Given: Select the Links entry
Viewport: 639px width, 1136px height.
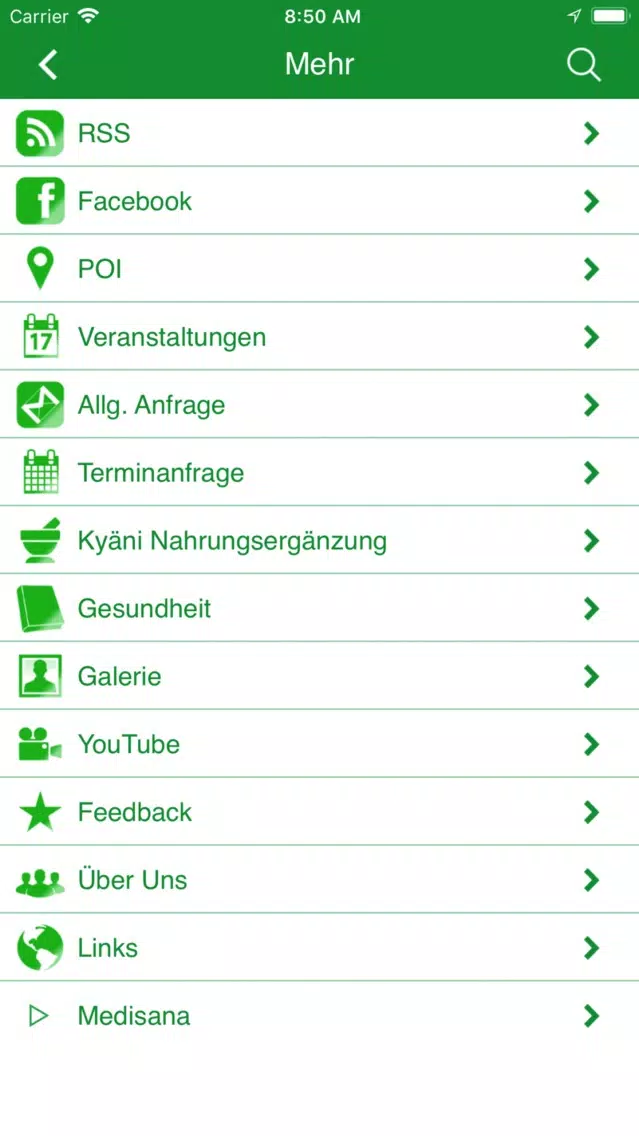Looking at the screenshot, I should coord(320,948).
